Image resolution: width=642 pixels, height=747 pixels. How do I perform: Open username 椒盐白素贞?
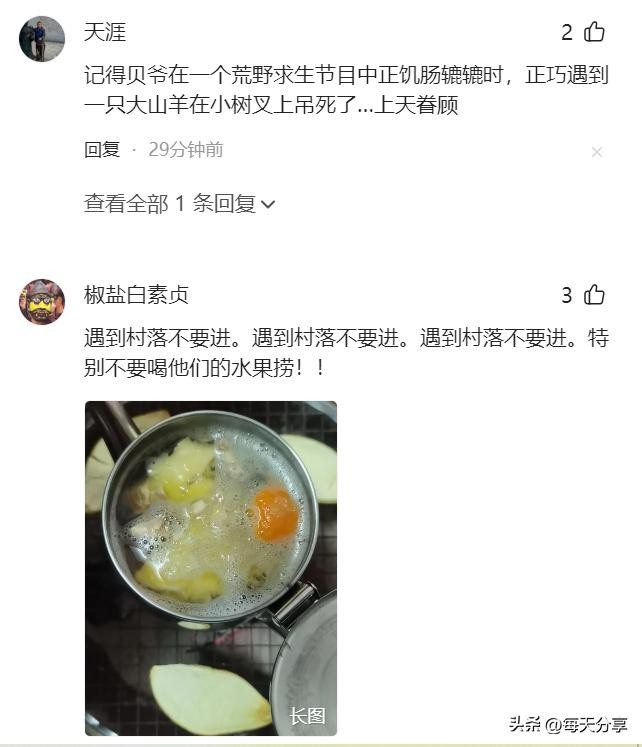(136, 295)
